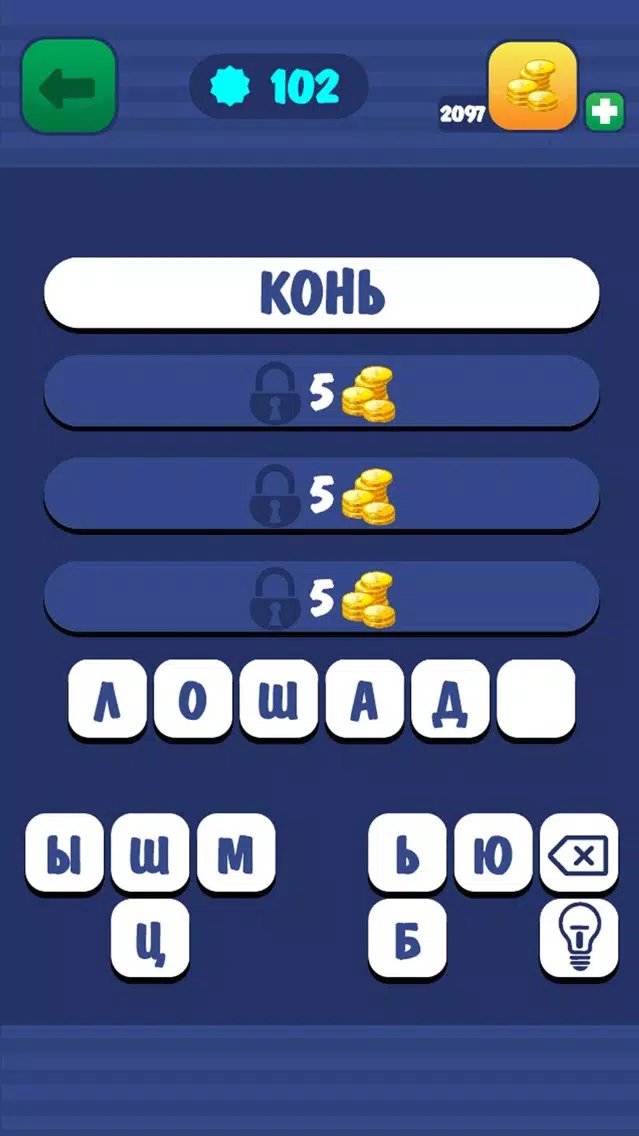
Task: Delete the last letter with backspace
Action: tap(579, 853)
